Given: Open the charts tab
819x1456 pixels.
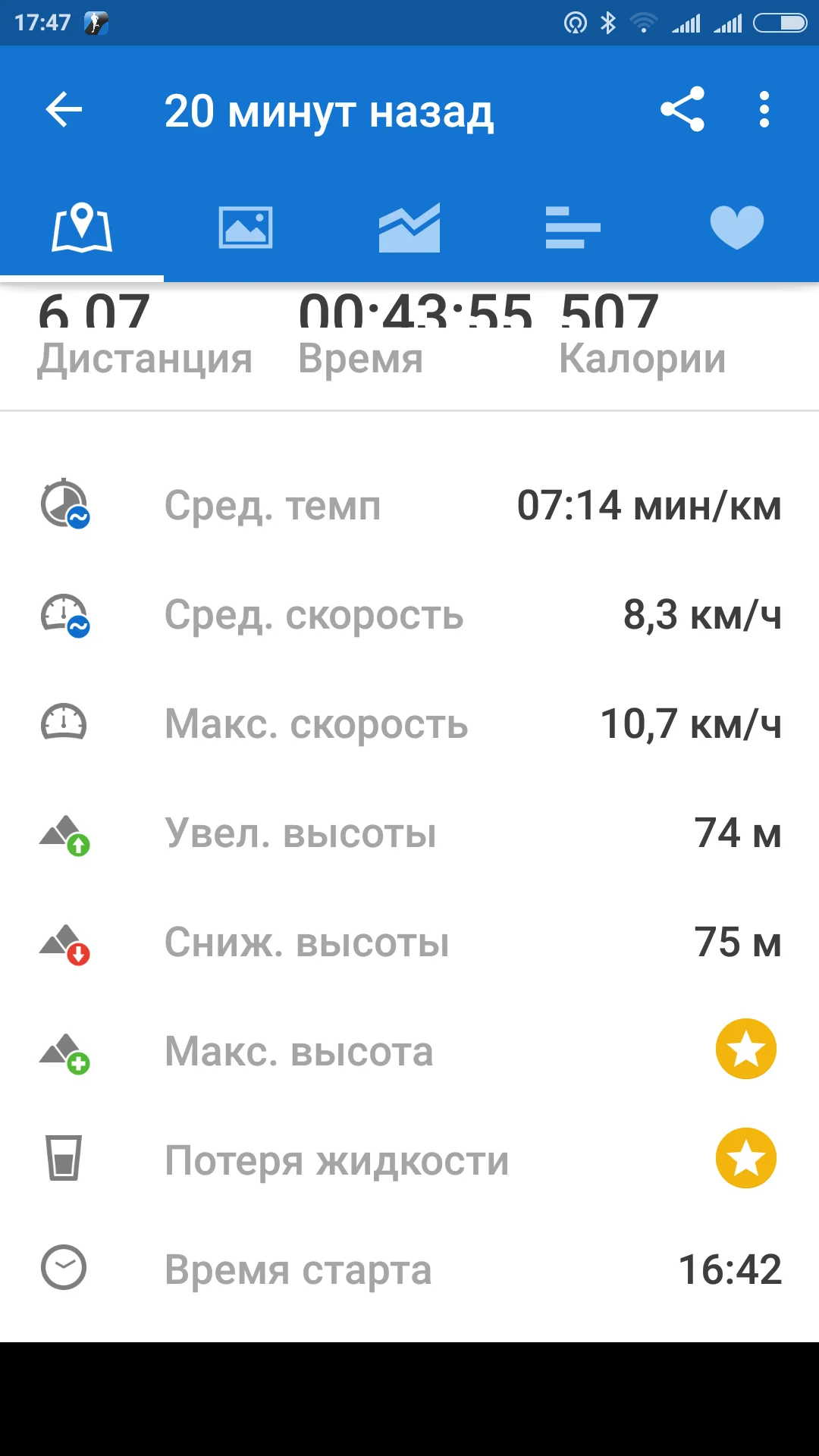Looking at the screenshot, I should click(409, 227).
